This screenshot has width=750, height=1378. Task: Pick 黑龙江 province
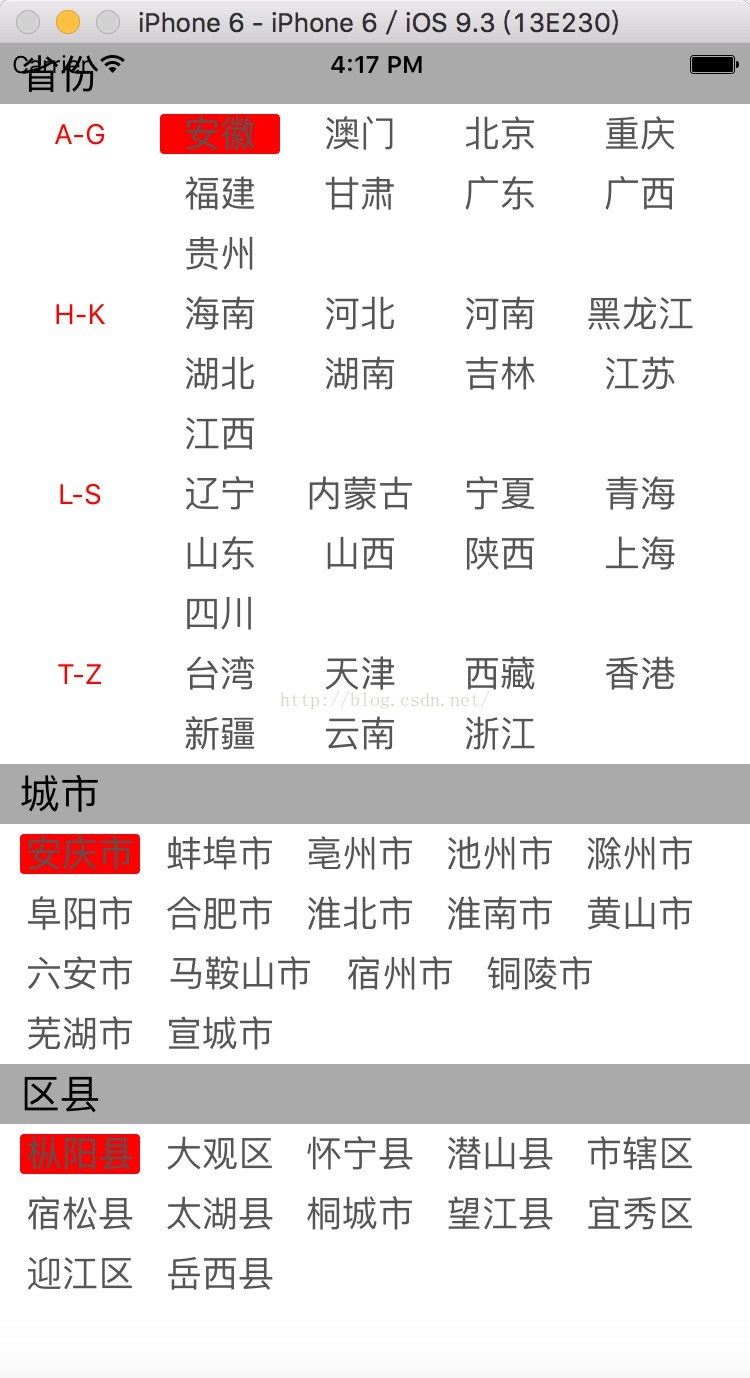coord(640,314)
